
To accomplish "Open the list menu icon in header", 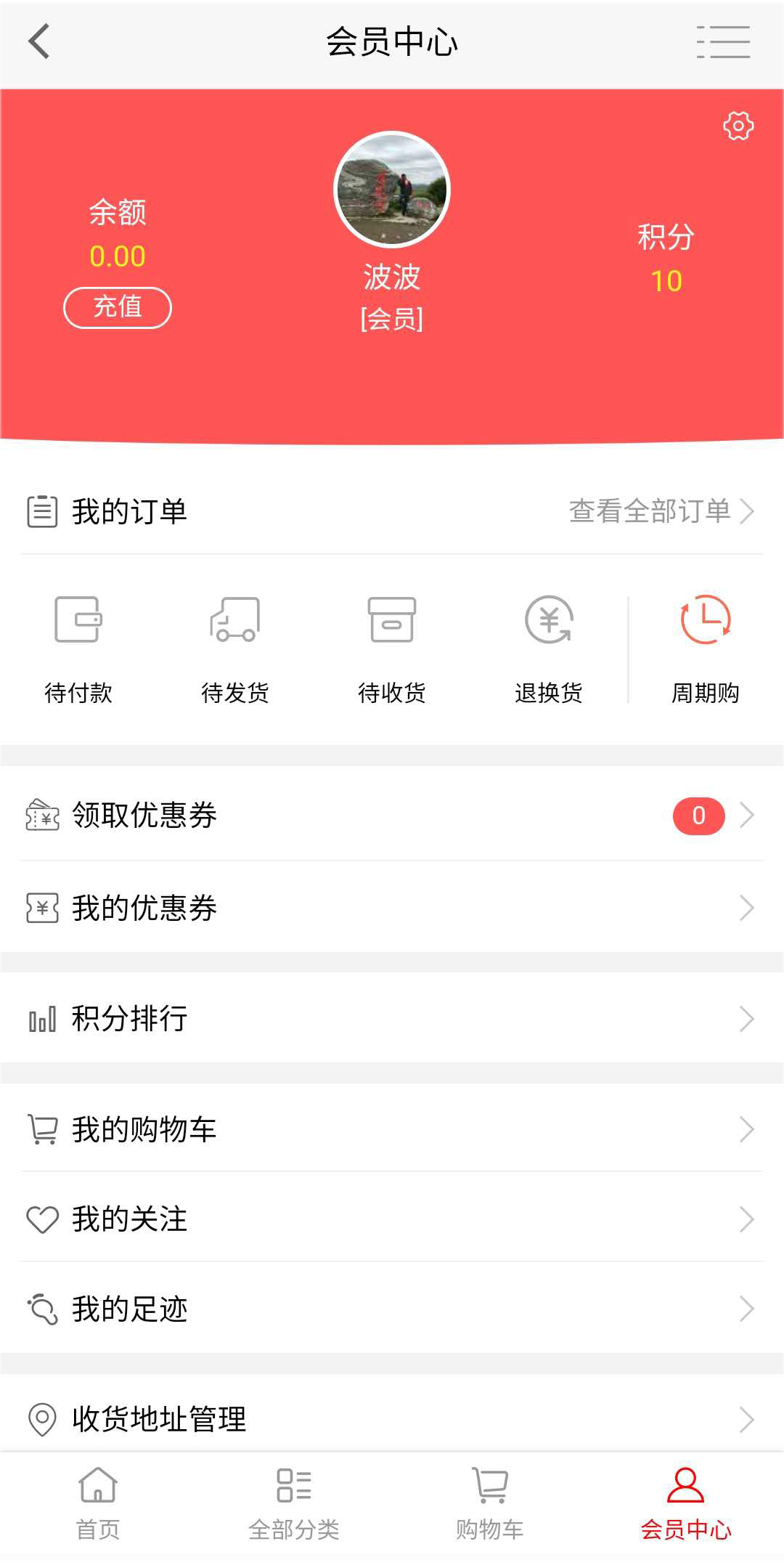I will pyautogui.click(x=723, y=41).
